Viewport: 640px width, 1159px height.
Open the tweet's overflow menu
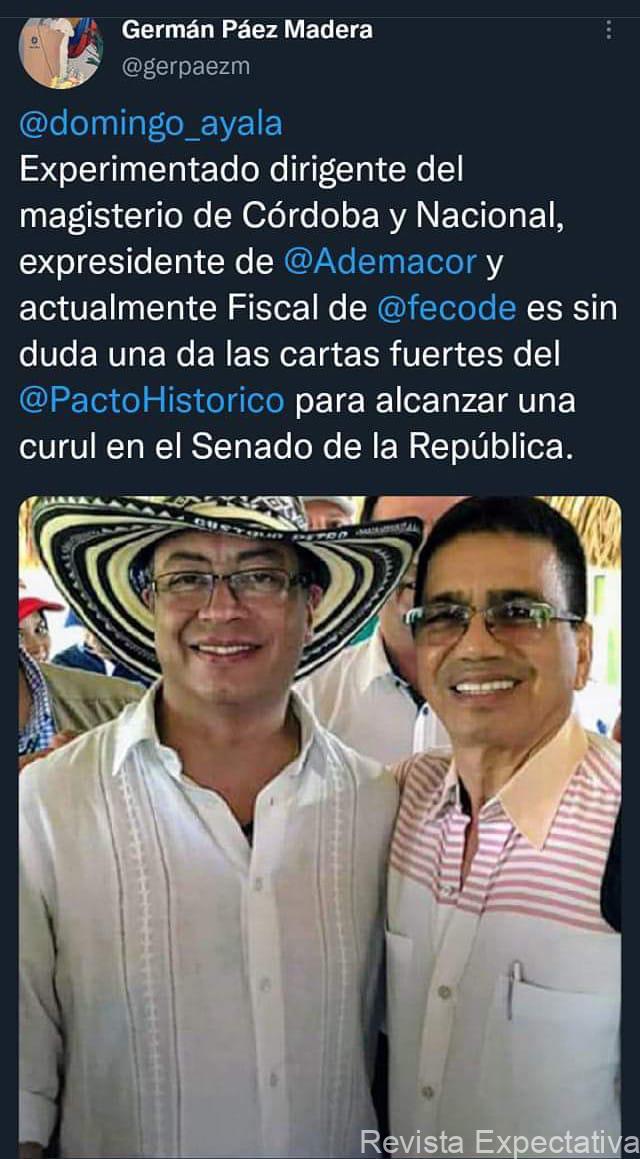tap(609, 31)
